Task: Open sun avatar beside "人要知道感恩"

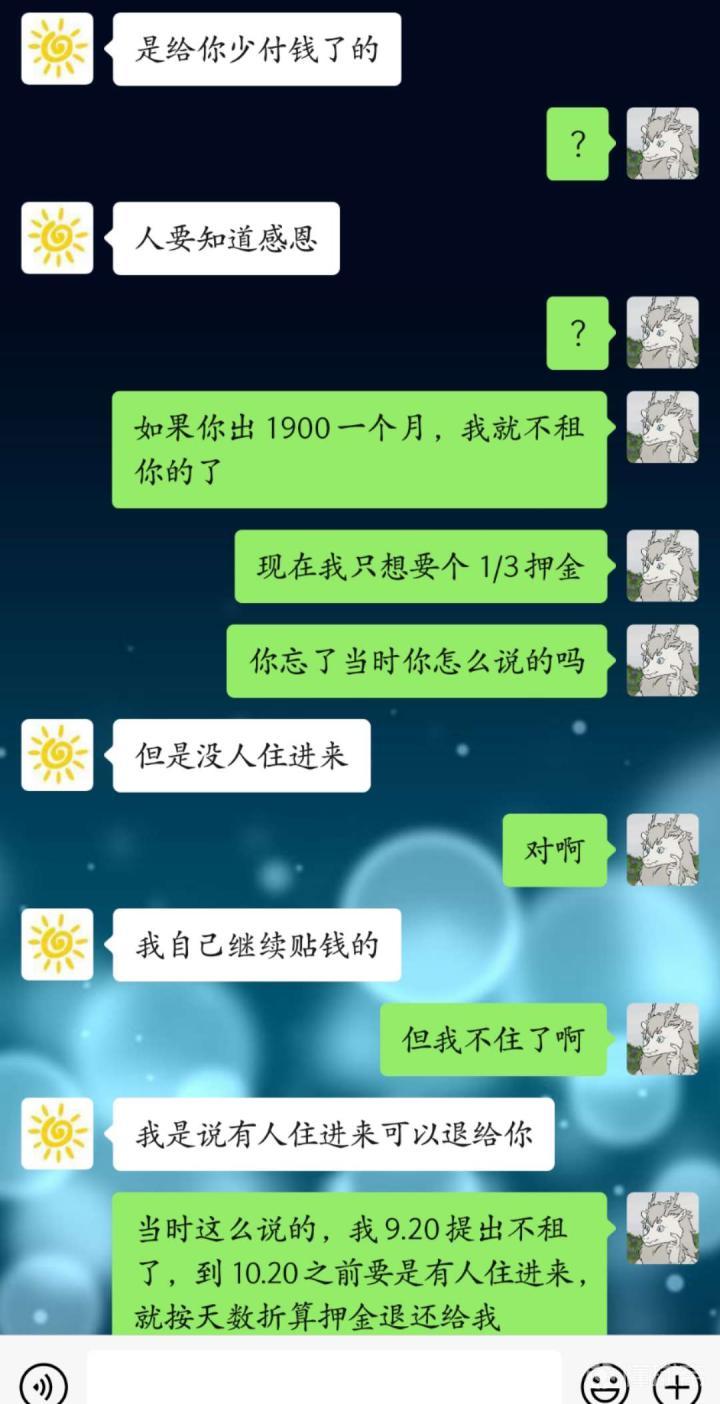Action: point(57,238)
